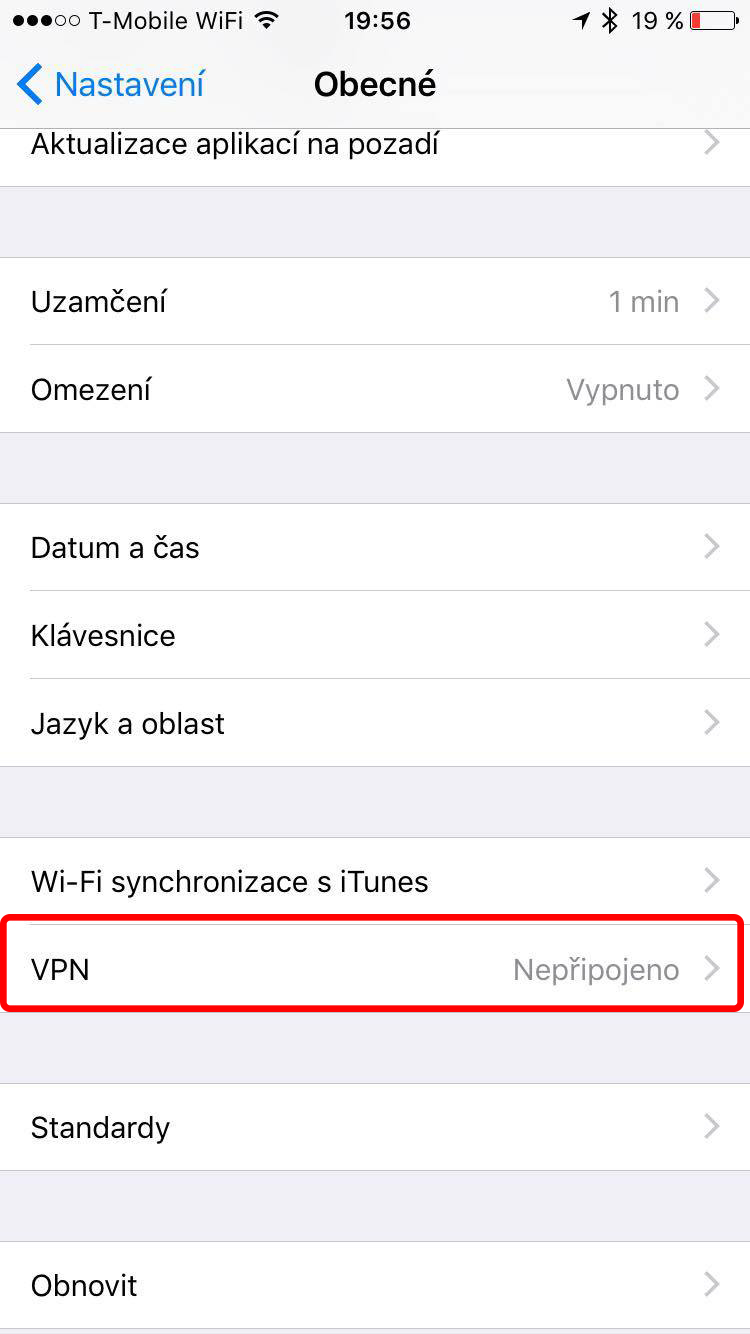Go back to Nastavení

(x=111, y=84)
